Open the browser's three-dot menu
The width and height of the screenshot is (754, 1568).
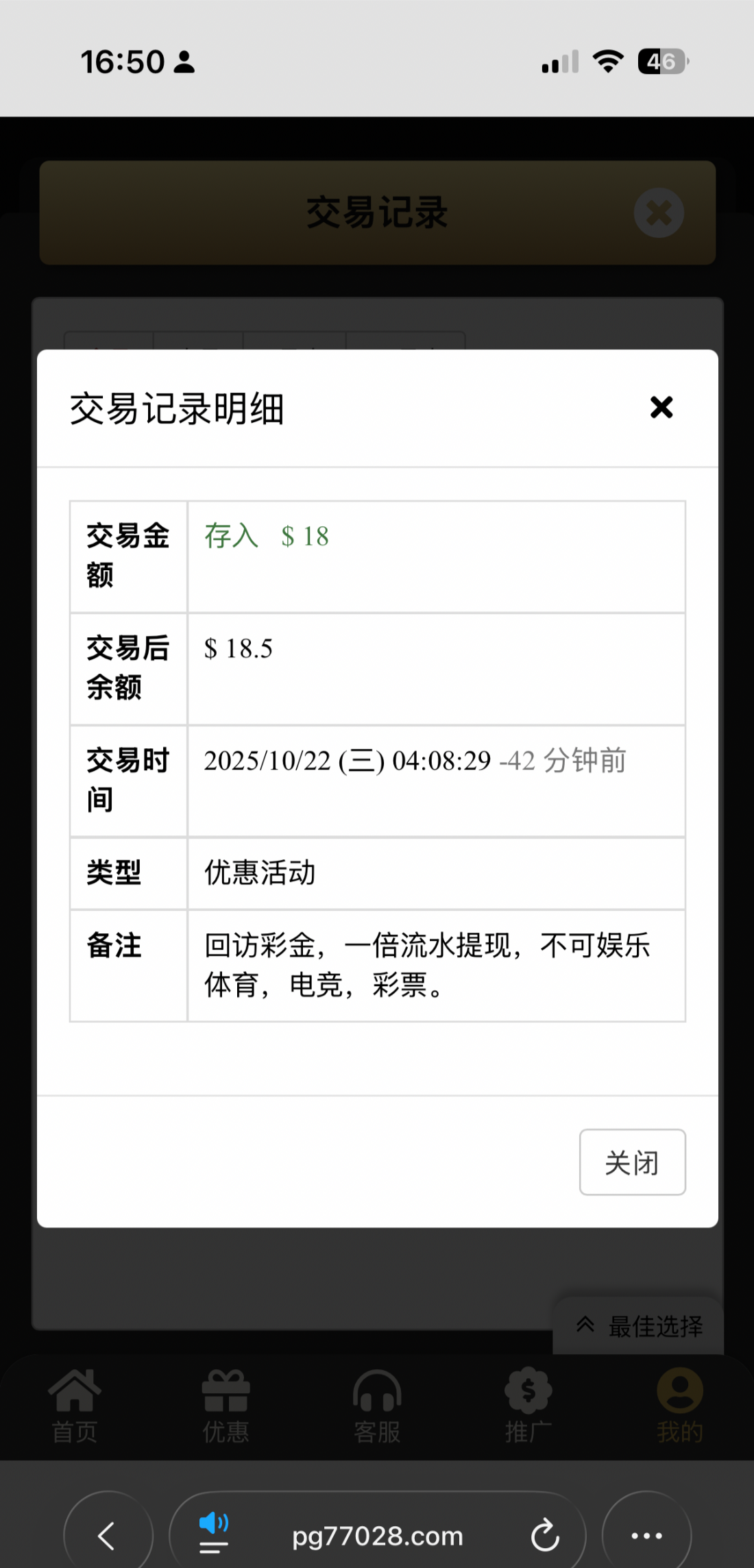click(x=646, y=1535)
